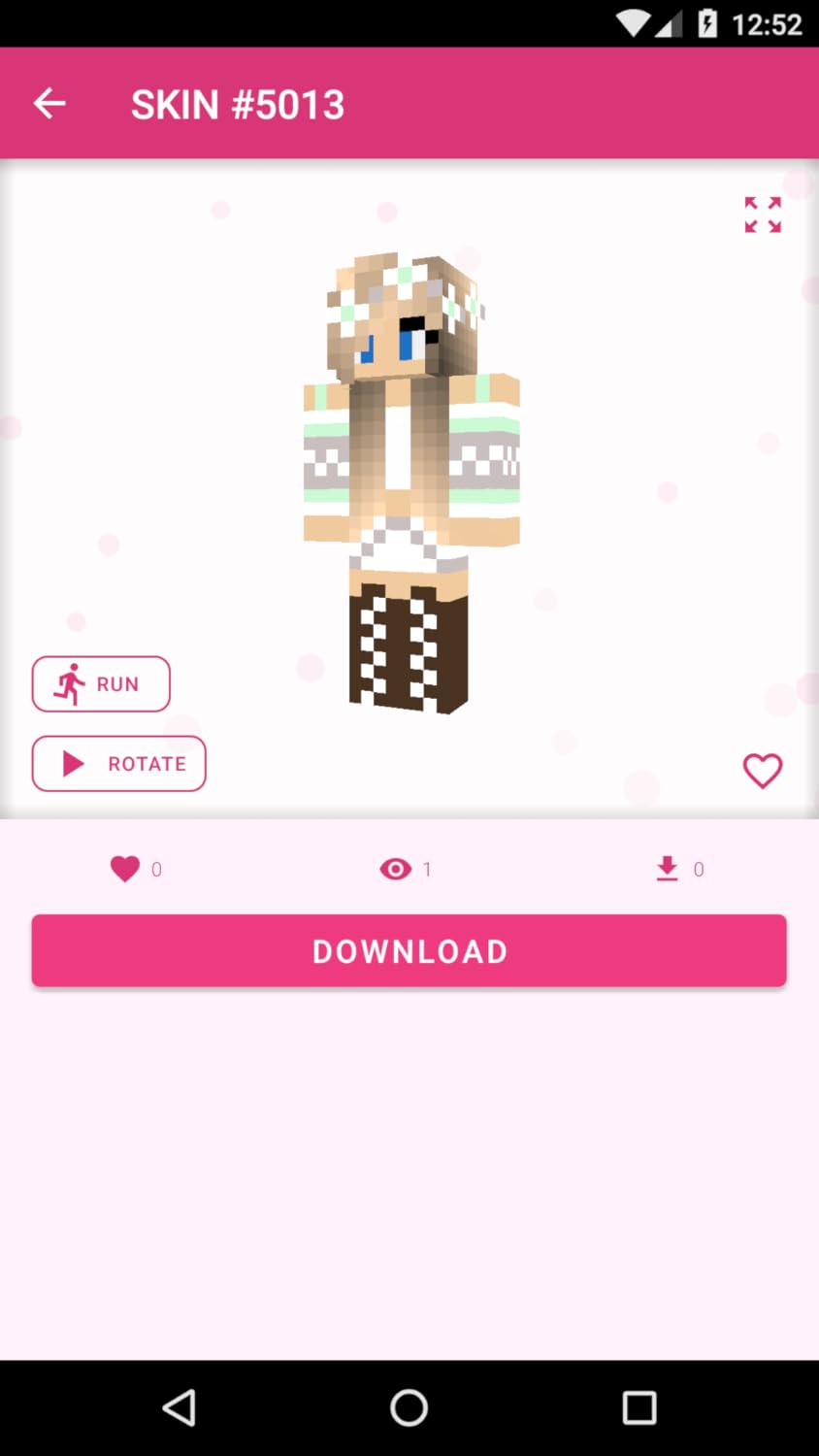This screenshot has width=819, height=1456.
Task: Tap the downloads count icon
Action: click(x=668, y=869)
